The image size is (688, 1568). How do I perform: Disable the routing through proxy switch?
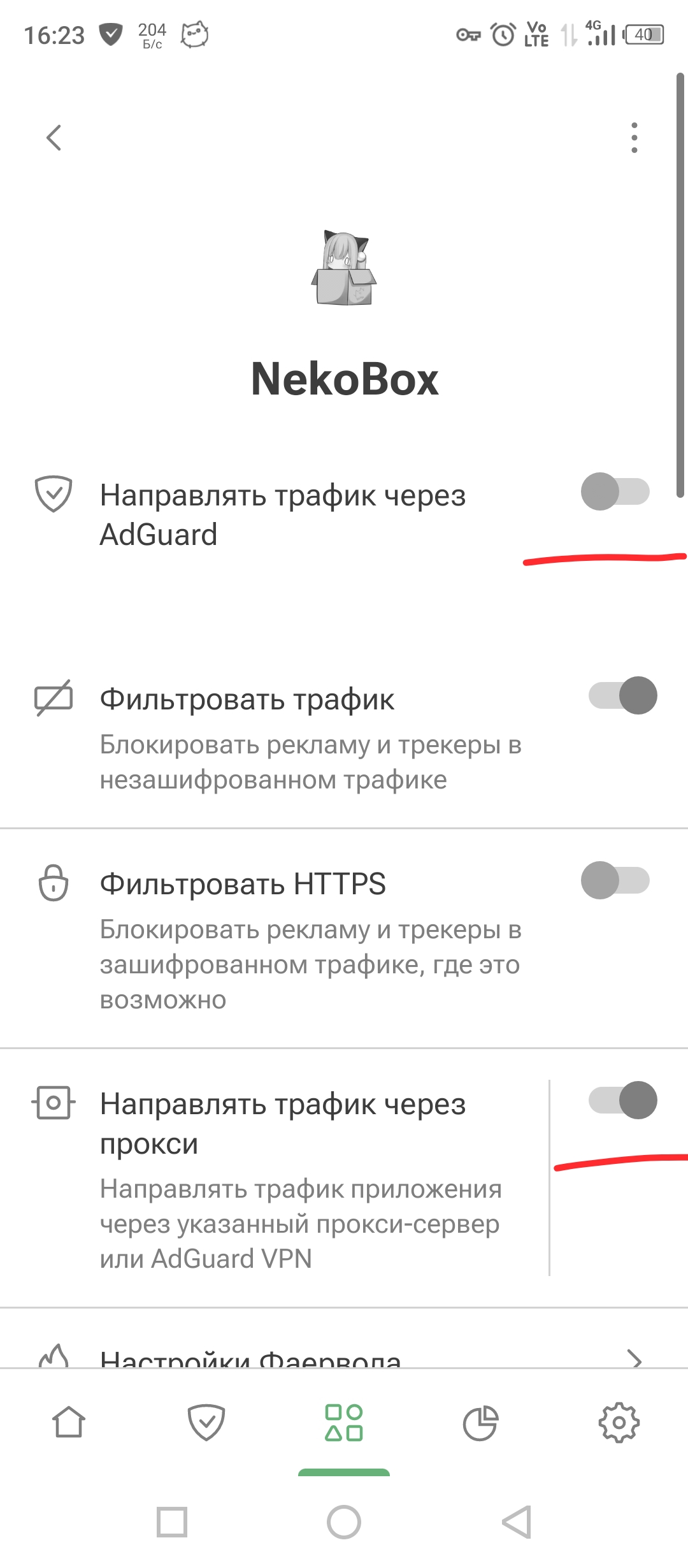622,1100
